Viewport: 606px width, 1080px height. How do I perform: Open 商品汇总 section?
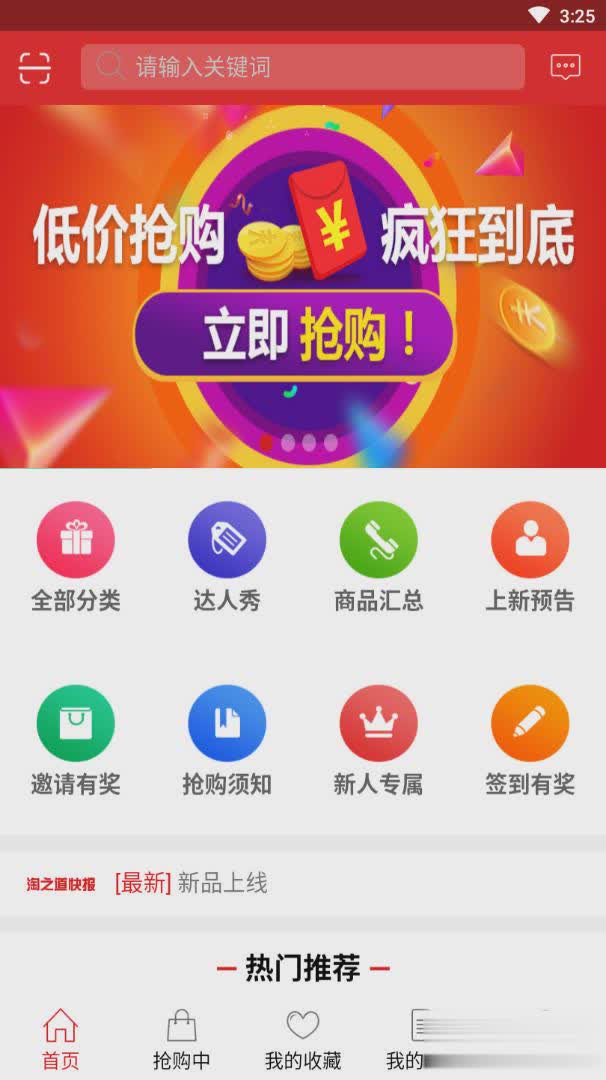pos(378,556)
